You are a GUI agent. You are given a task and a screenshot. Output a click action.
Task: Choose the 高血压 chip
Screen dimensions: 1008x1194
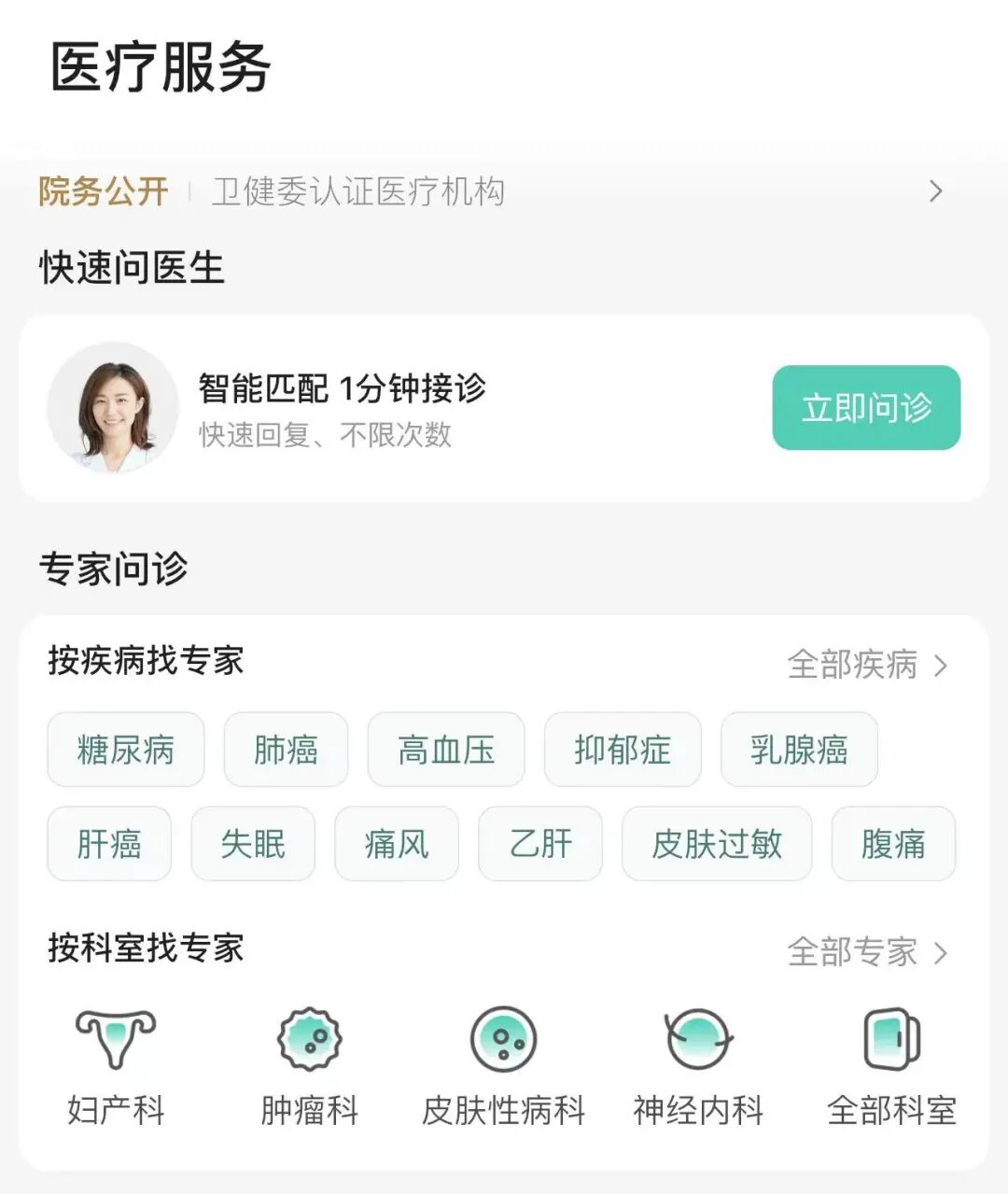tap(446, 750)
